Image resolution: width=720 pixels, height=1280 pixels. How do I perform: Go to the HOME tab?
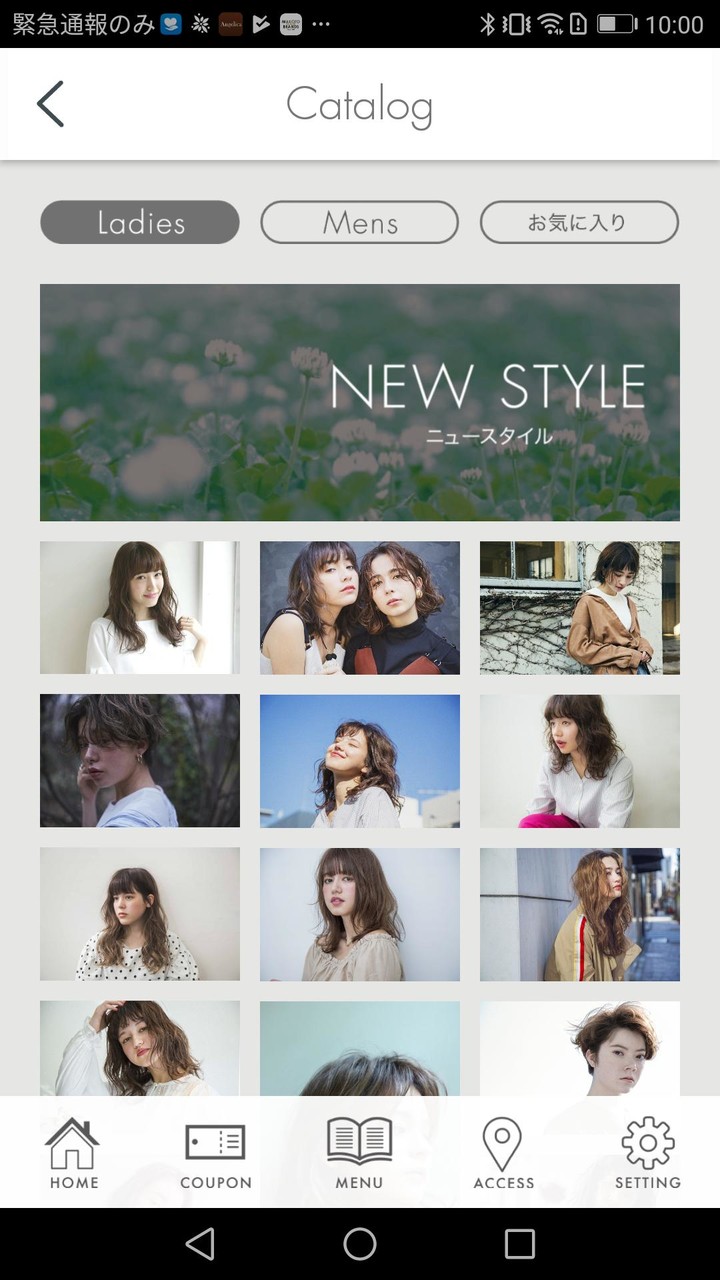click(74, 1154)
